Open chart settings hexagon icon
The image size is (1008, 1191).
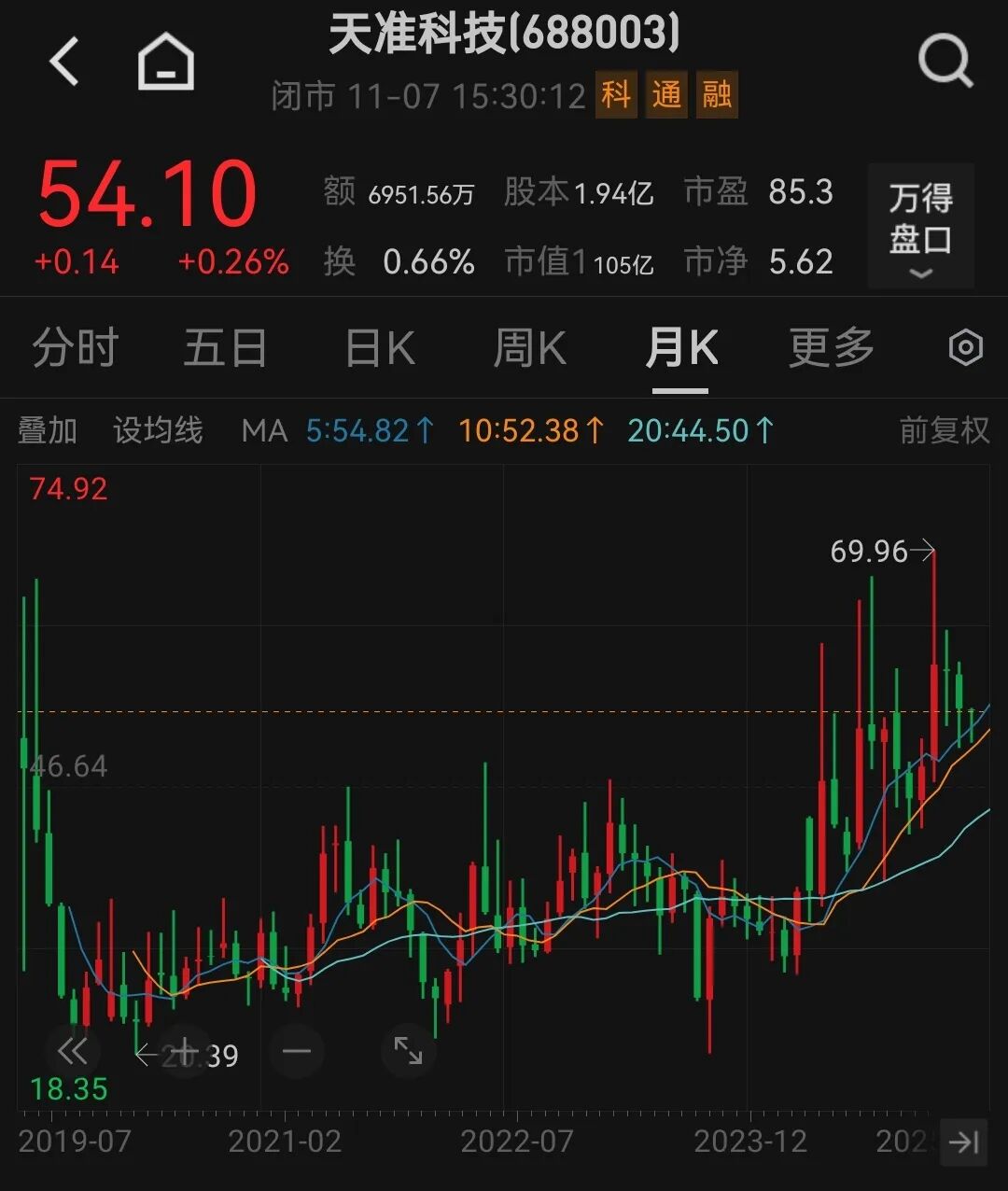(x=965, y=348)
